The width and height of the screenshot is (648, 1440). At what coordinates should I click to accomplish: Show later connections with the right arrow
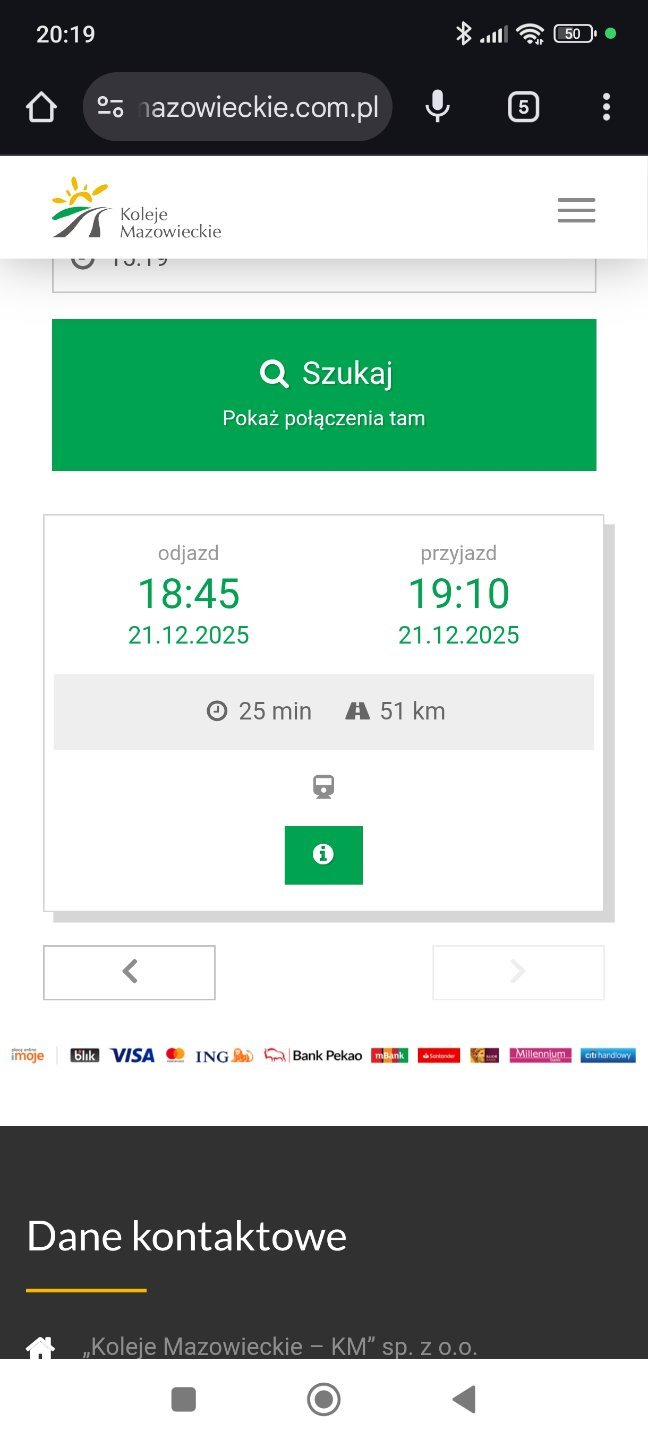(518, 972)
